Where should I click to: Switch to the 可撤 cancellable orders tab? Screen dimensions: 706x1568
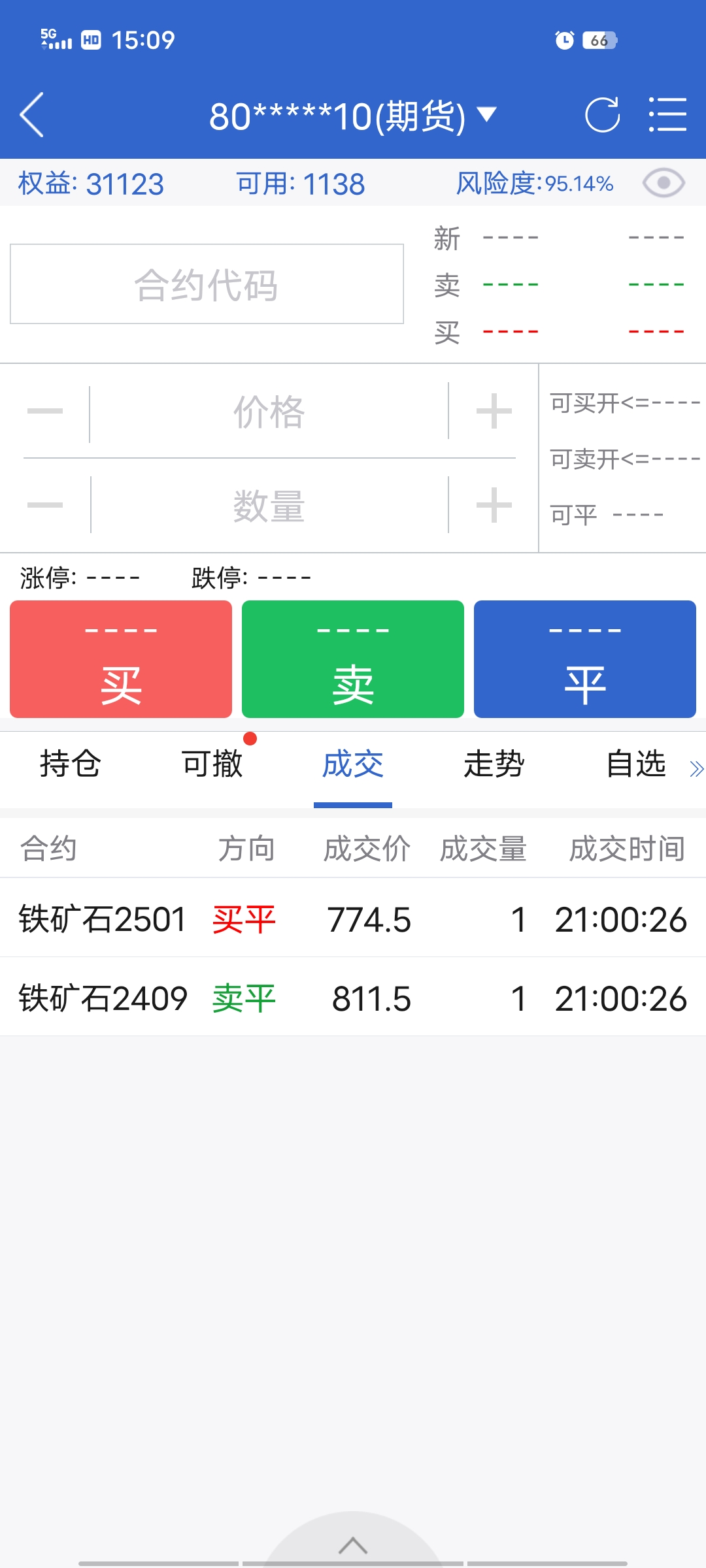212,764
